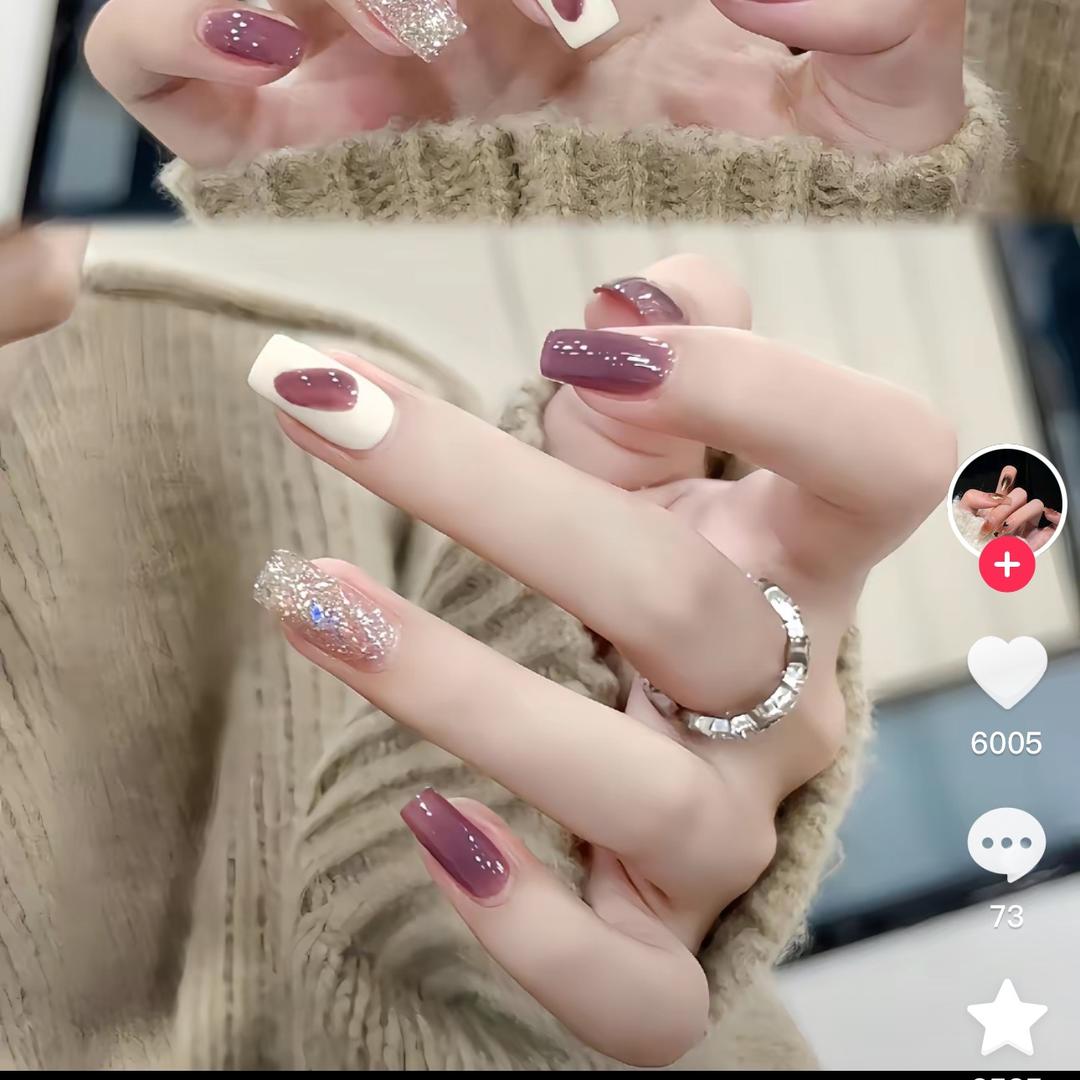Open the creator's profile picture
The height and width of the screenshot is (1080, 1080).
tap(1006, 501)
